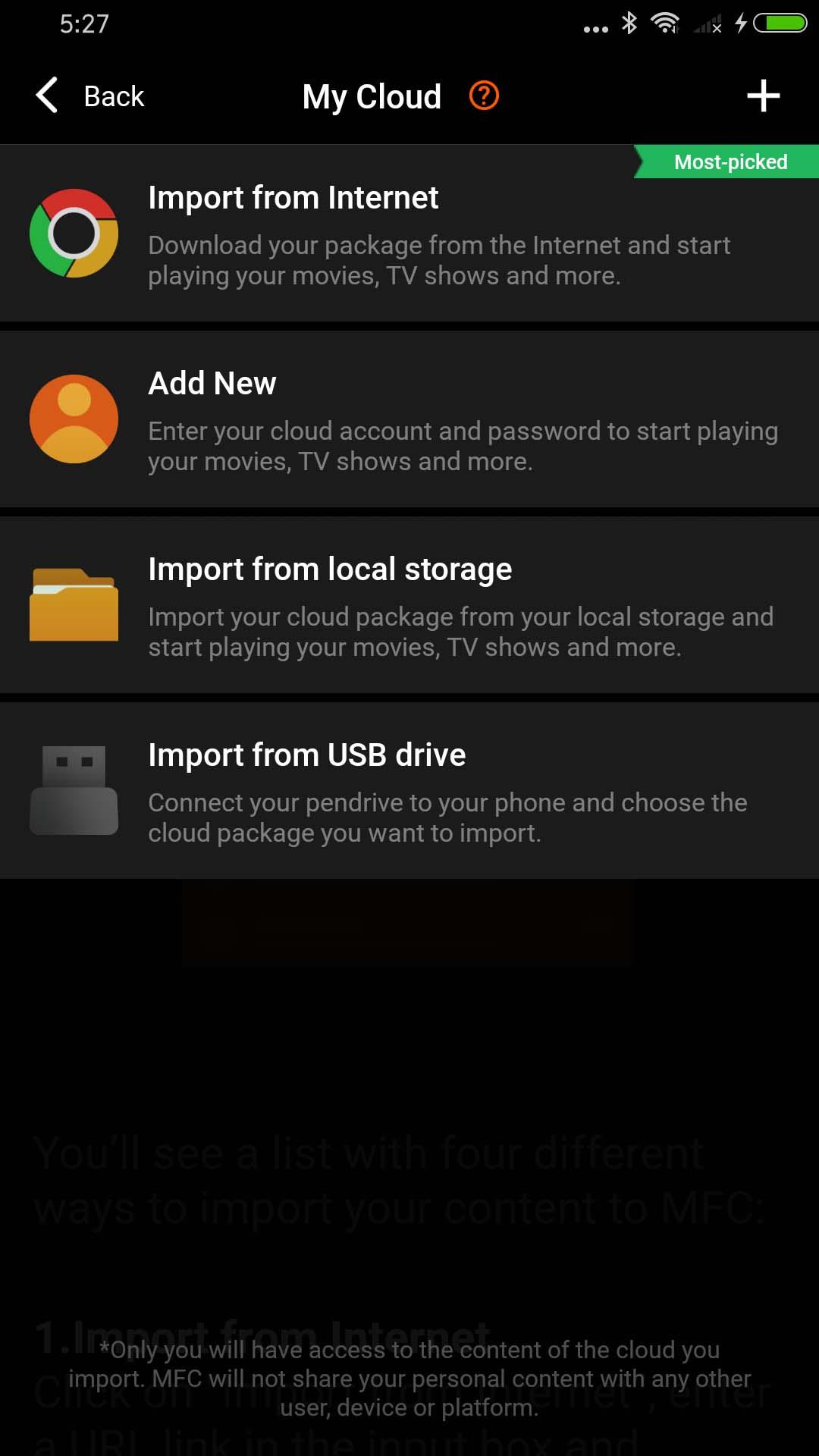Tap the plus icon to add cloud
This screenshot has height=1456, width=819.
pos(763,96)
